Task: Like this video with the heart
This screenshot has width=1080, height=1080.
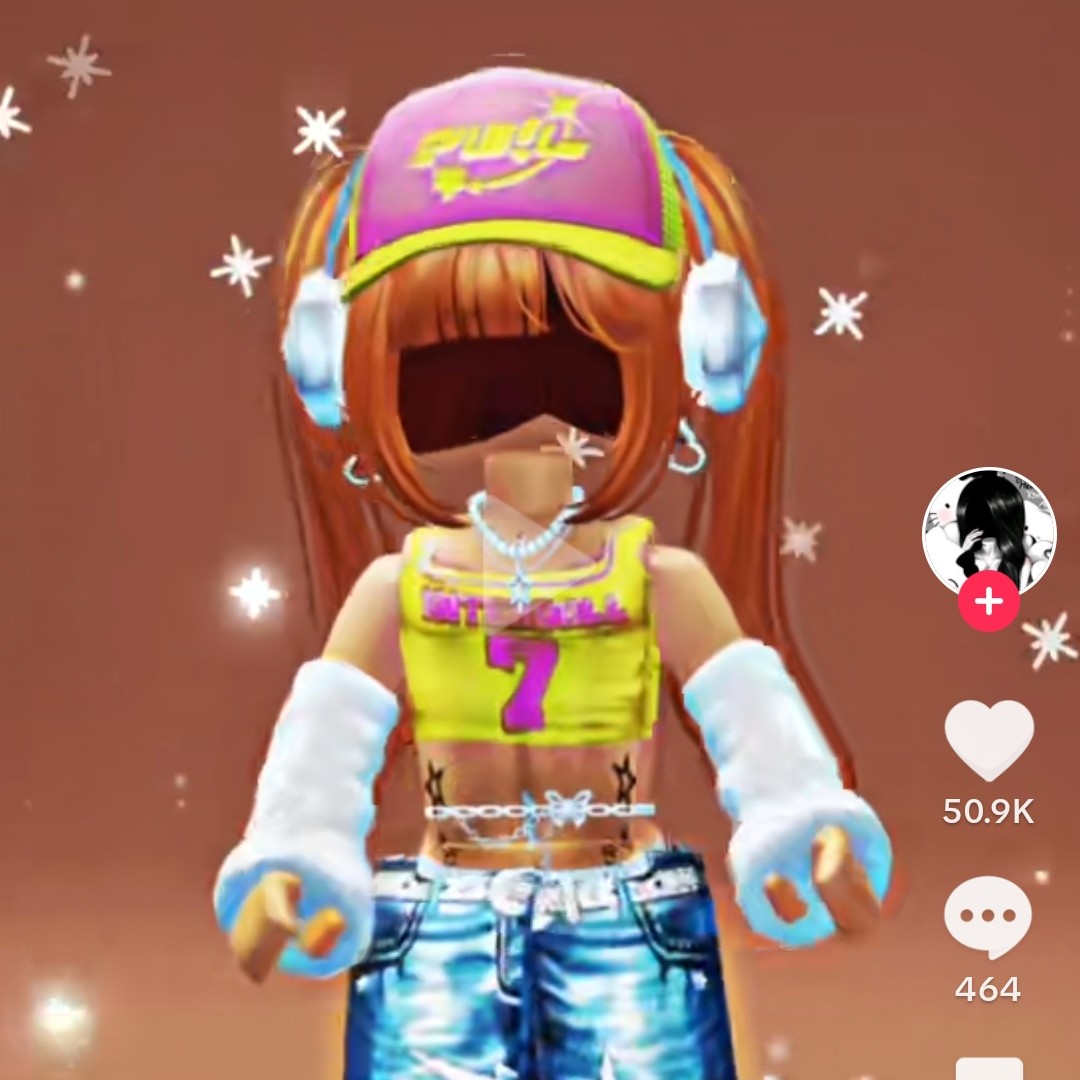Action: point(988,740)
